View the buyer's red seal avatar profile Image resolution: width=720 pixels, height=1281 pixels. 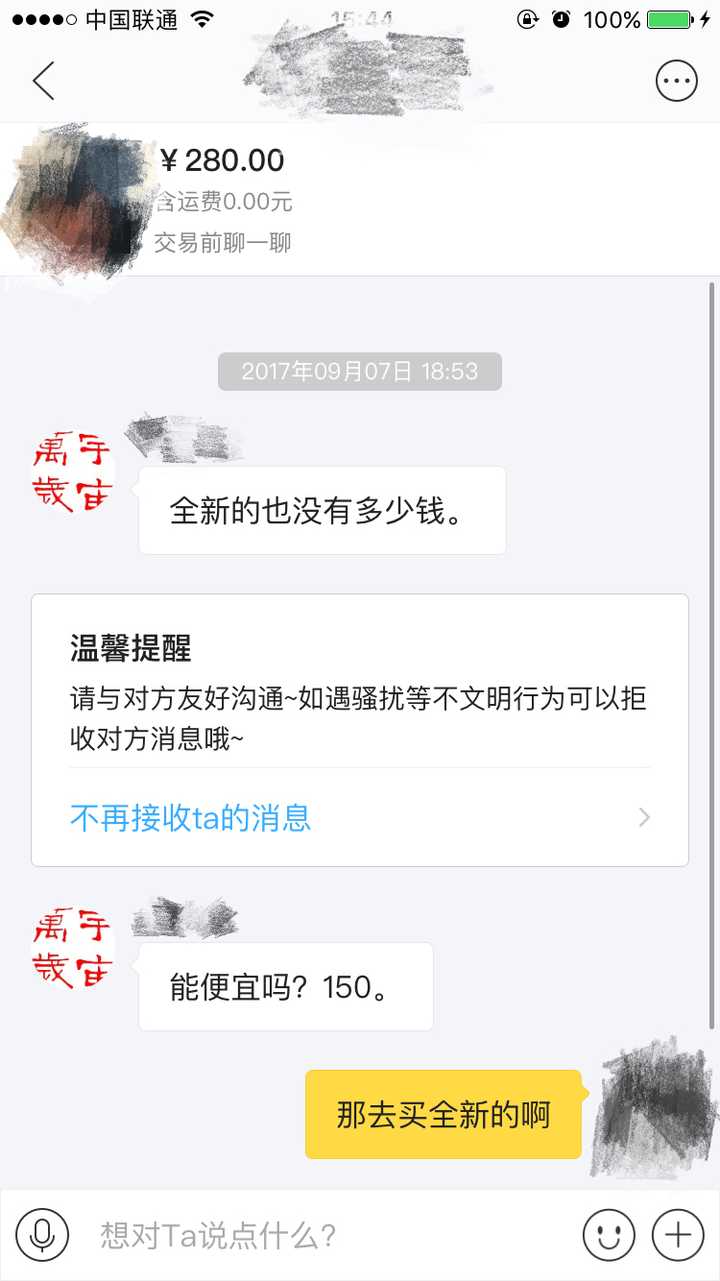[71, 470]
